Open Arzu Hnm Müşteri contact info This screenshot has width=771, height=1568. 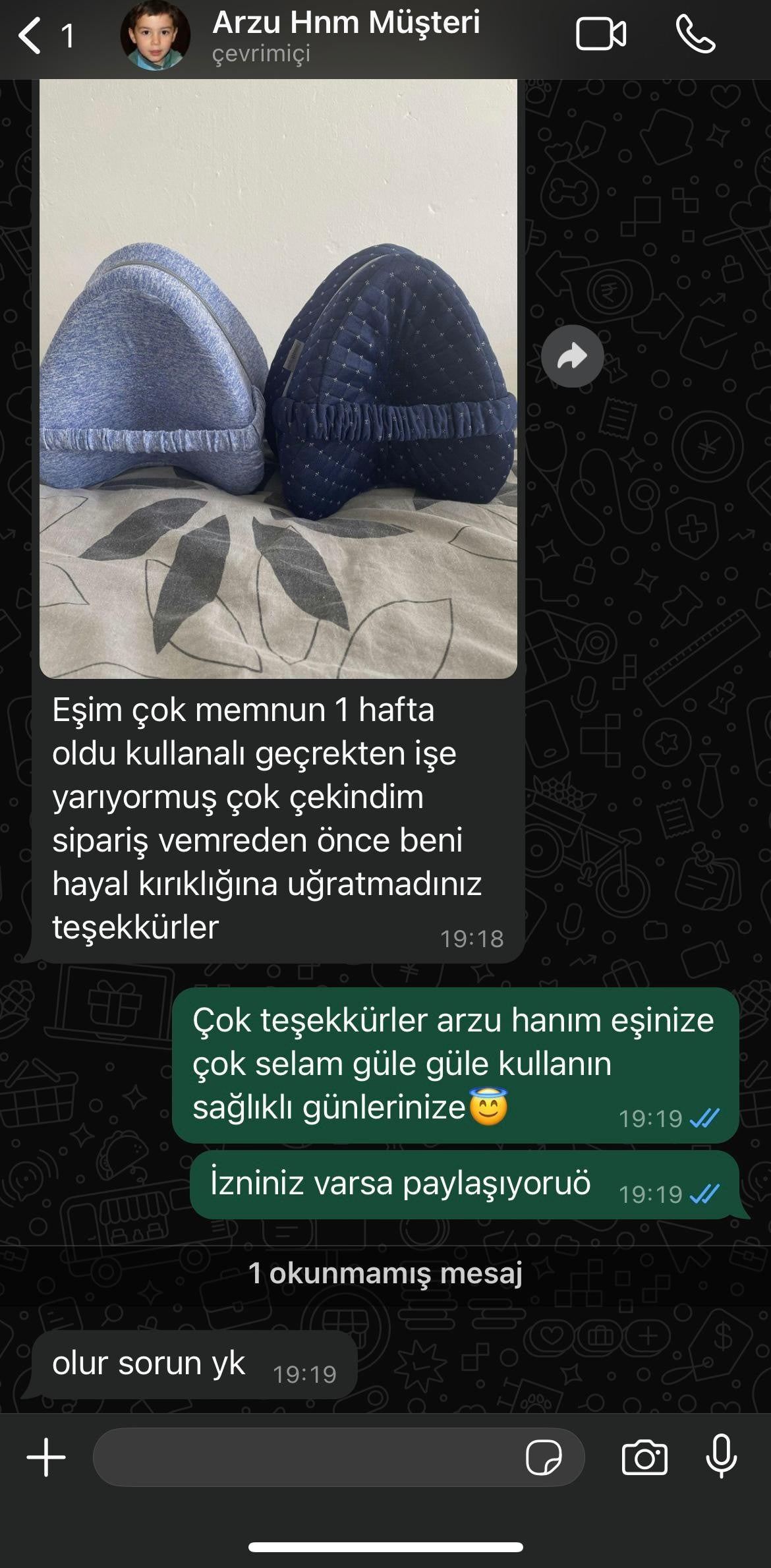(x=345, y=36)
